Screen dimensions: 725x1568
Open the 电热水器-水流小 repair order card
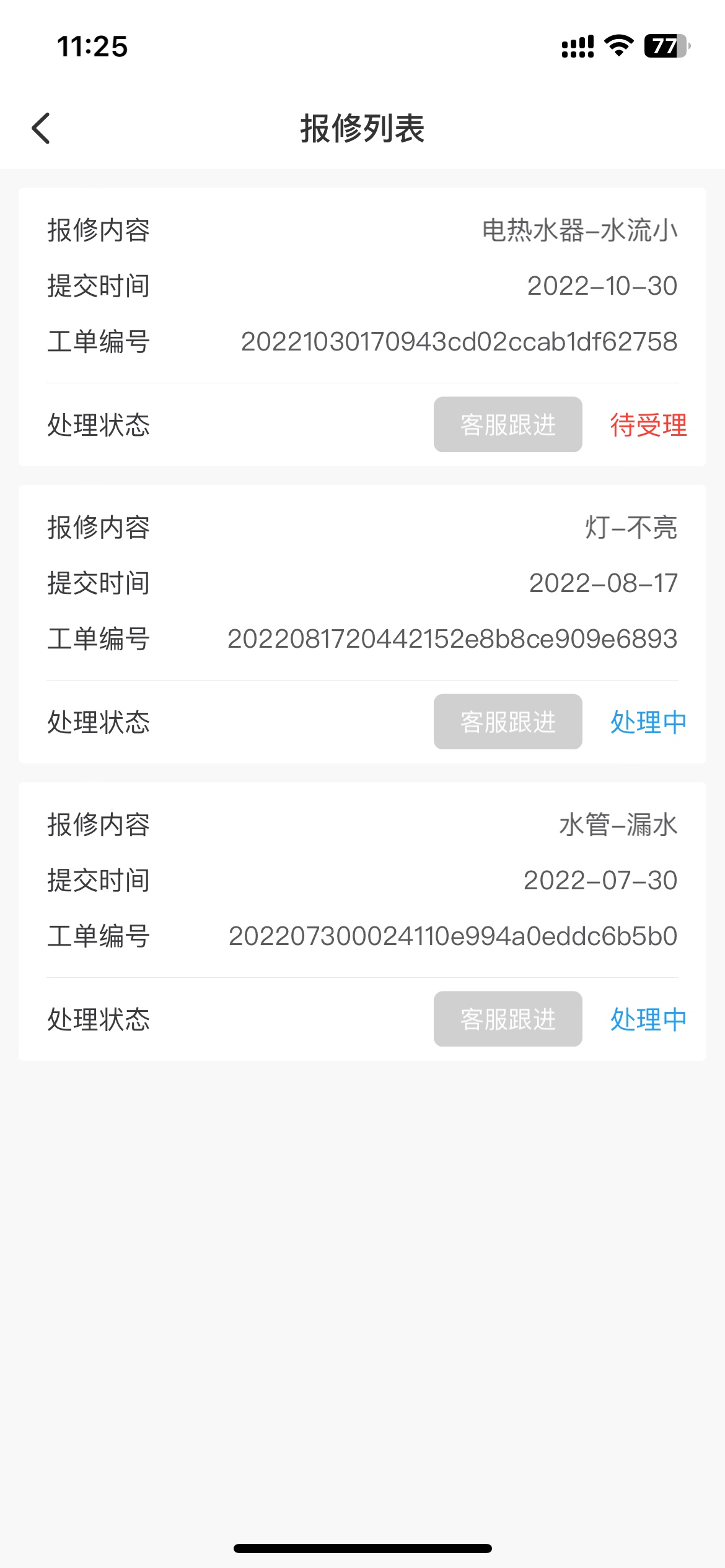362,327
